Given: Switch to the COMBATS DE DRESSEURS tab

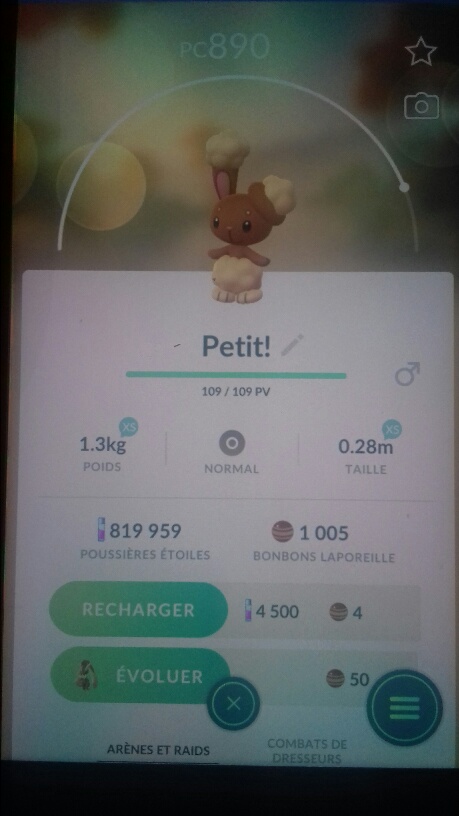Looking at the screenshot, I should click(x=307, y=751).
